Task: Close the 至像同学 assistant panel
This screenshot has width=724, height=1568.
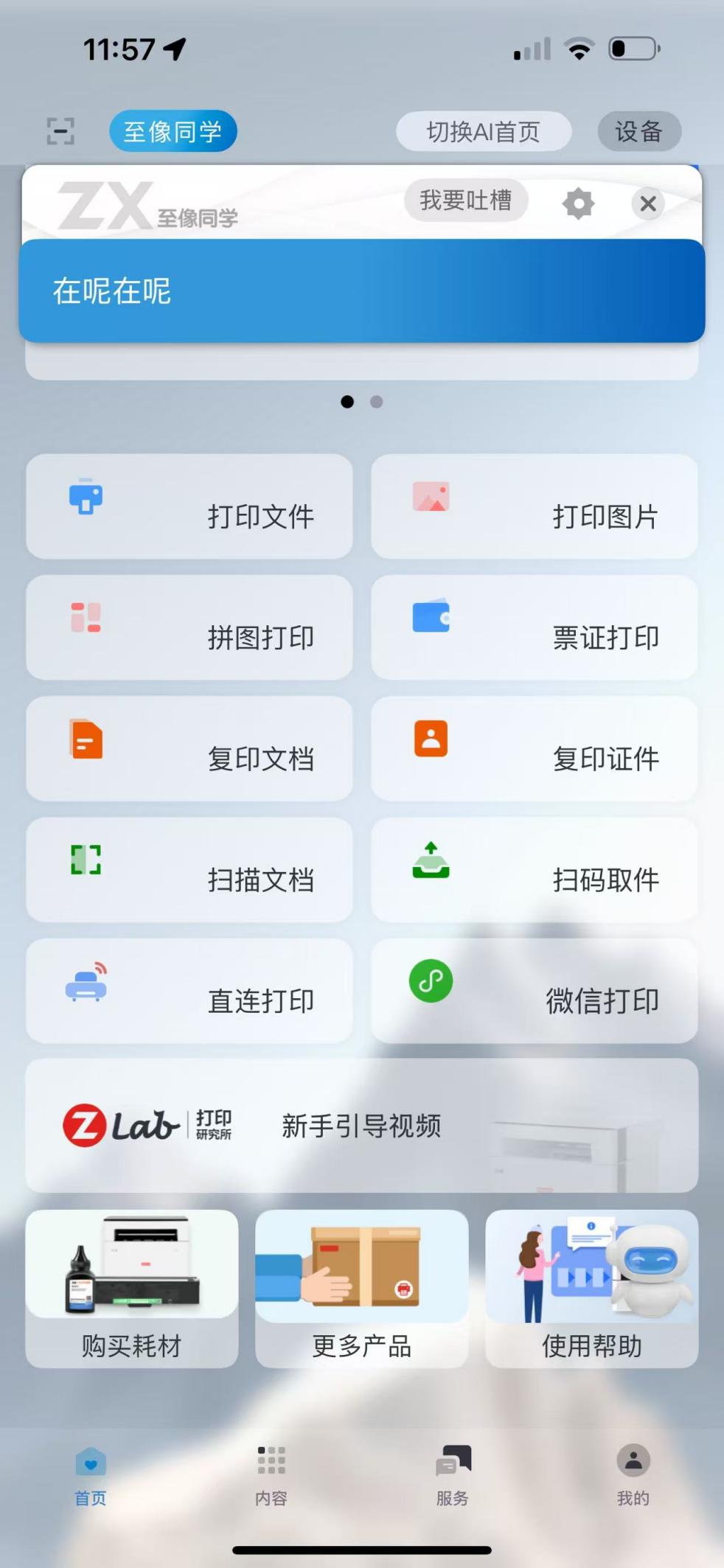Action: point(648,203)
